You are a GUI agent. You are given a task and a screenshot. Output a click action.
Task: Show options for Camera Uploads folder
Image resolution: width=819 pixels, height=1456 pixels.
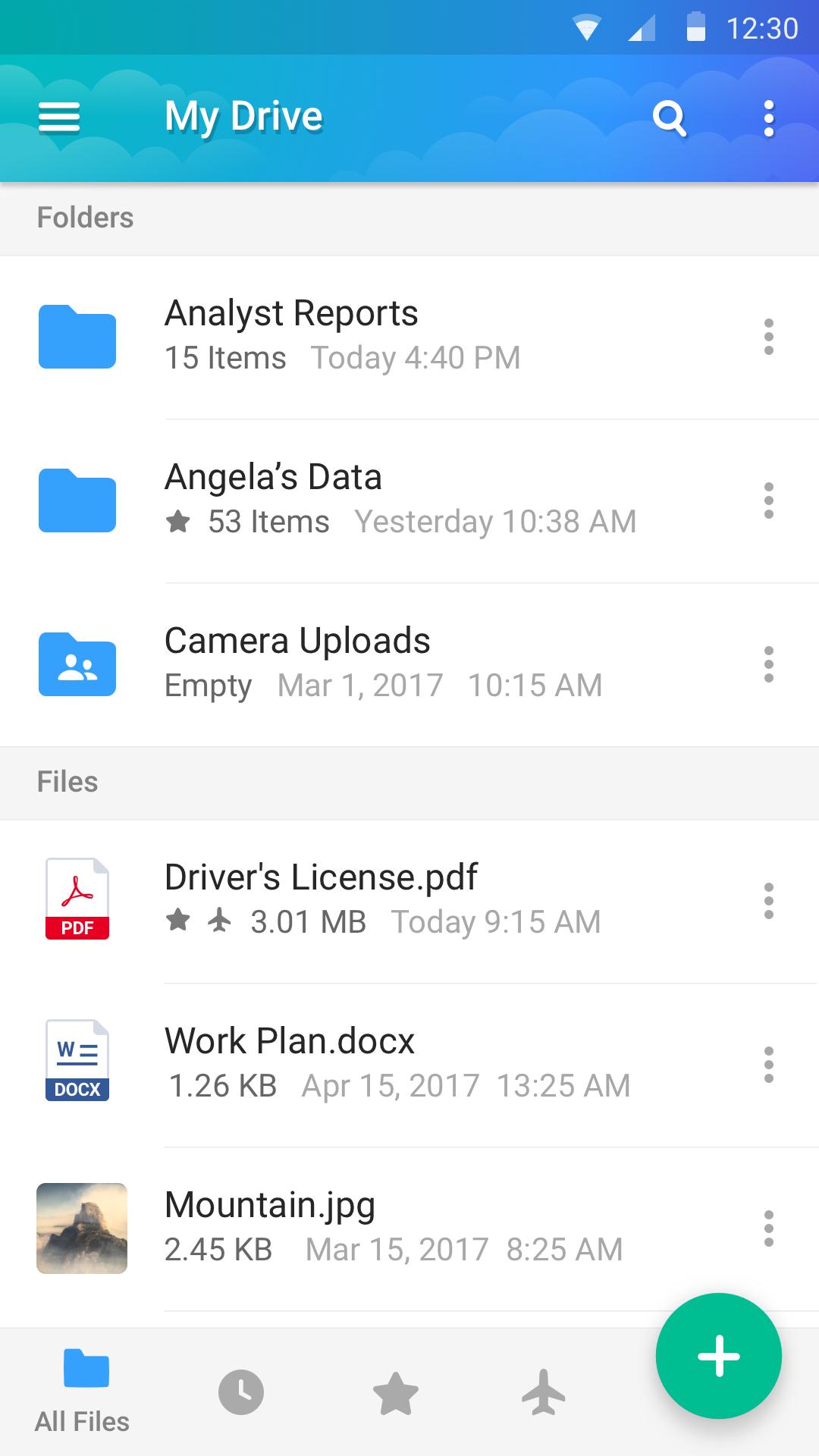pyautogui.click(x=769, y=664)
